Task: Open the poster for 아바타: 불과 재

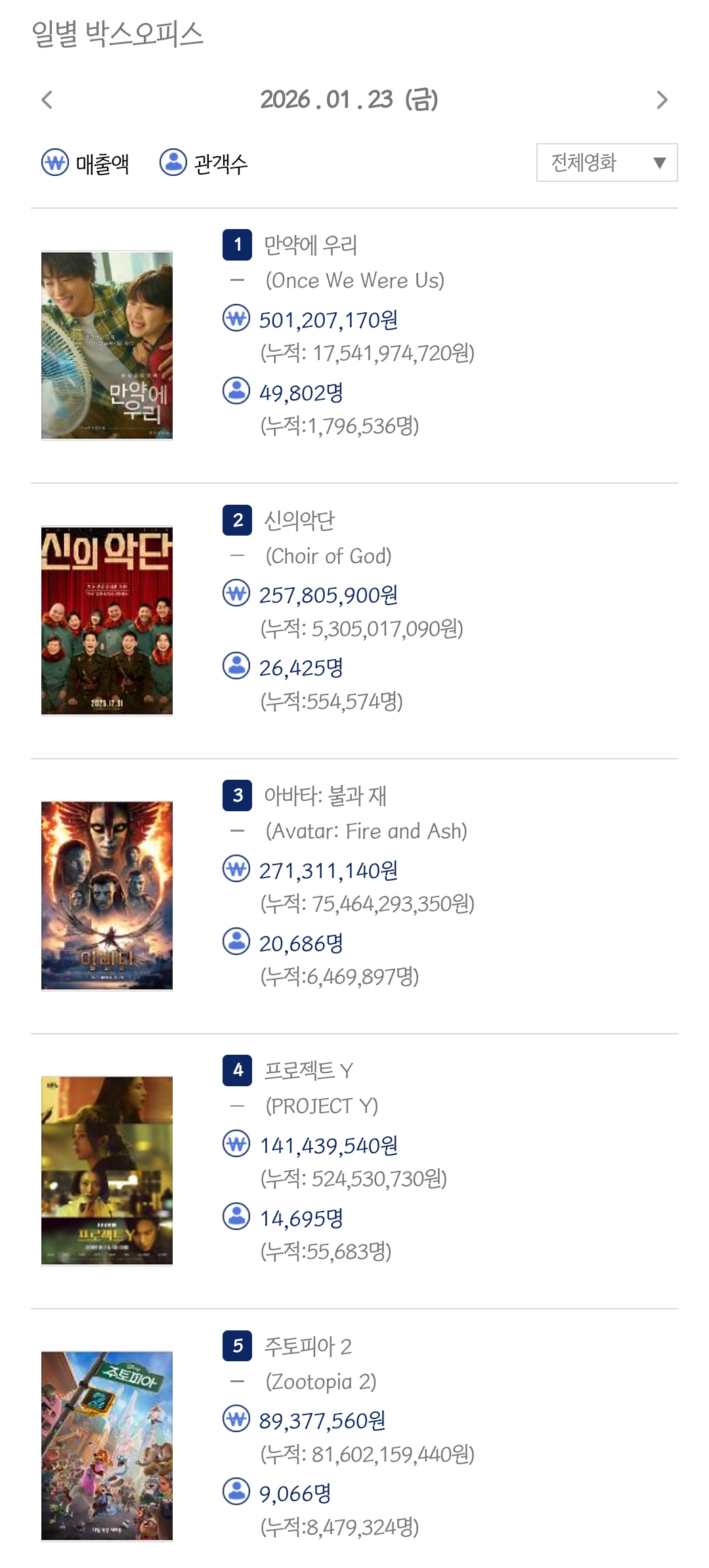Action: click(x=107, y=895)
